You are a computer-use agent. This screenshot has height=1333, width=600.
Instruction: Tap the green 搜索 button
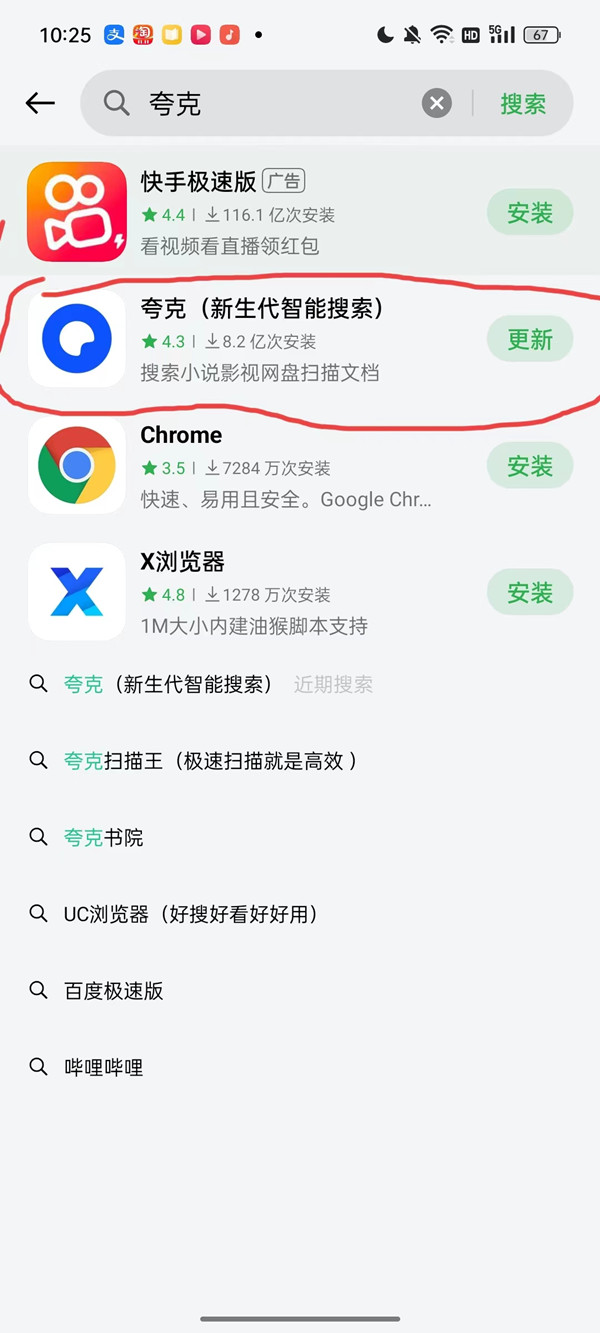click(523, 103)
